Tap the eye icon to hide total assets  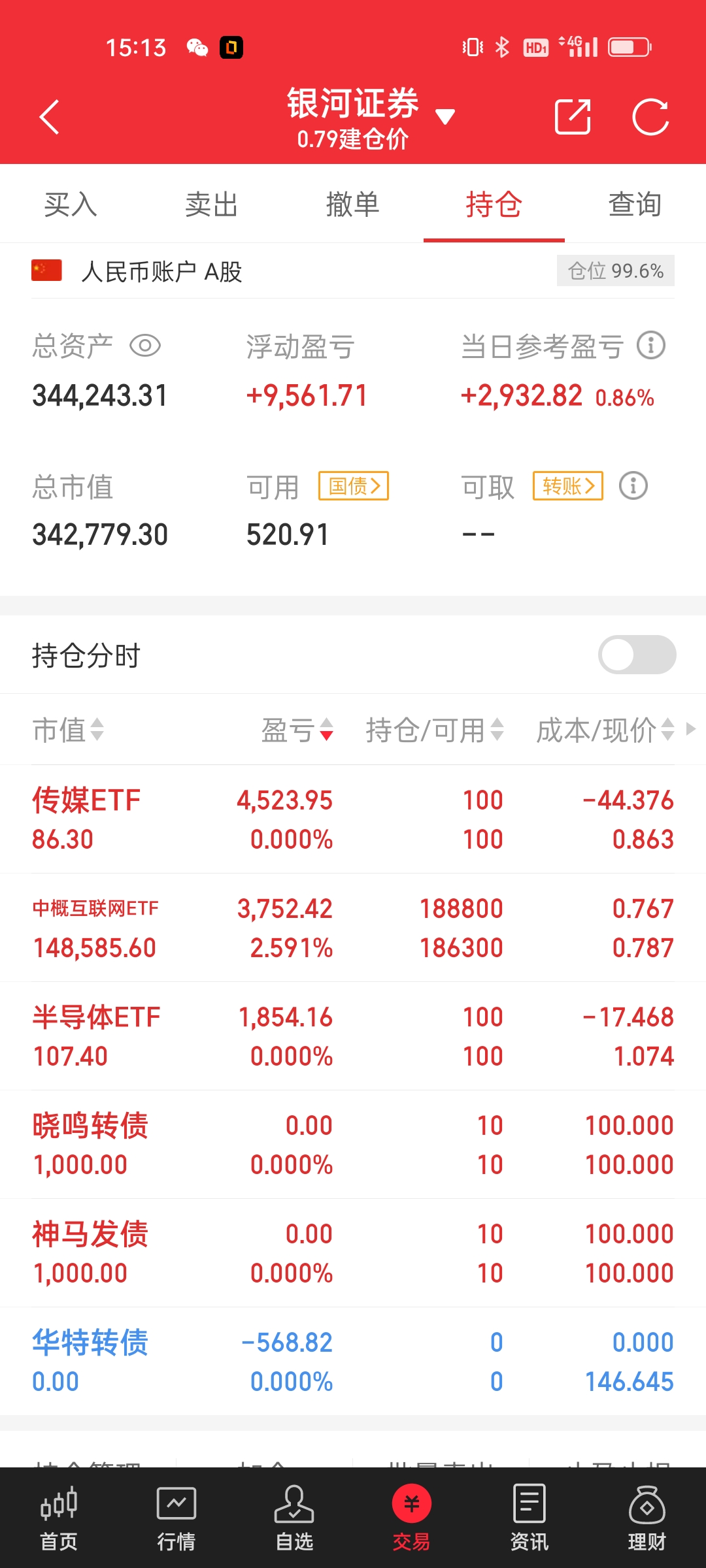pyautogui.click(x=144, y=346)
